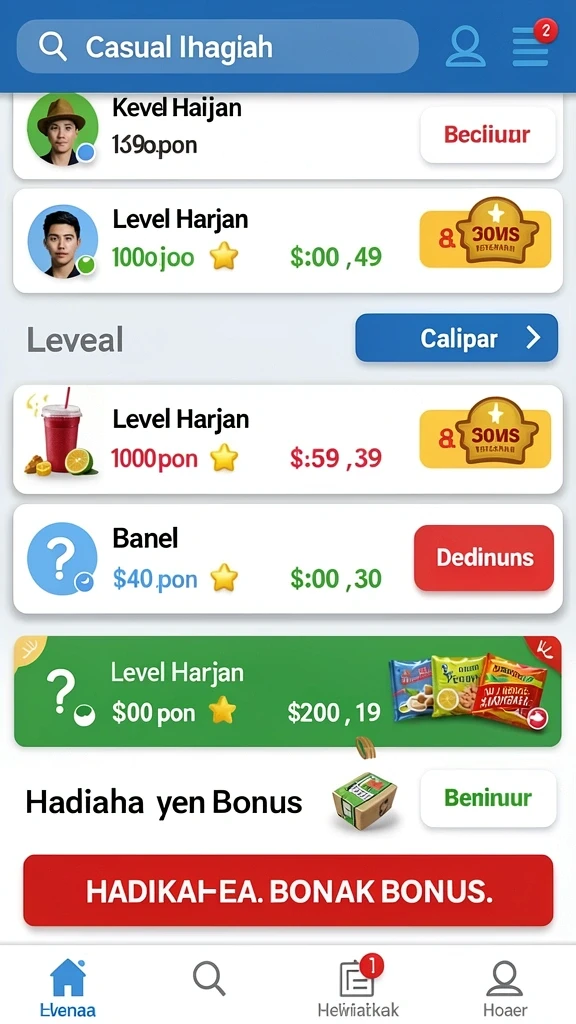This screenshot has height=1024, width=576.
Task: Switch to the search tab in bottom bar
Action: tap(210, 980)
